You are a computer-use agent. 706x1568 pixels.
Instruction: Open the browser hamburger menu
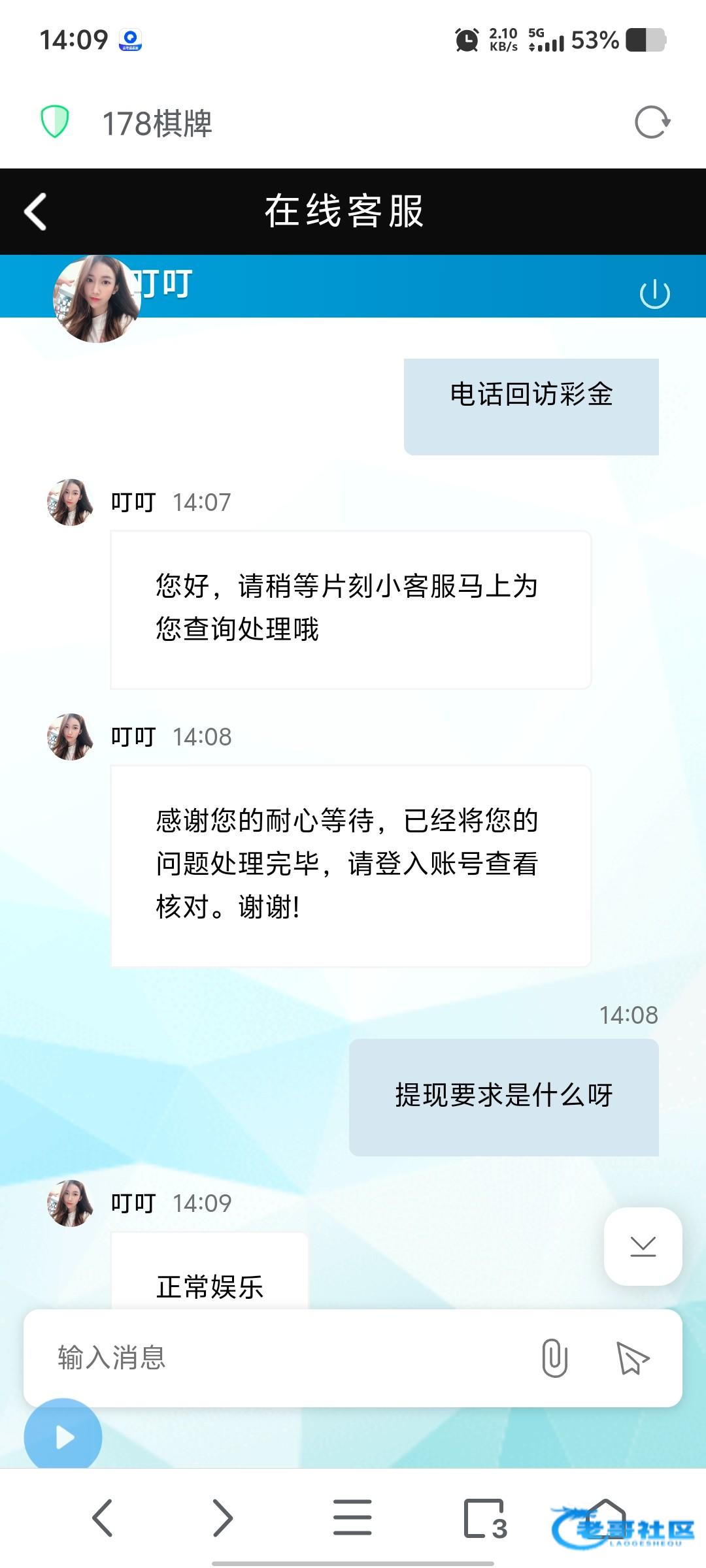(352, 1517)
